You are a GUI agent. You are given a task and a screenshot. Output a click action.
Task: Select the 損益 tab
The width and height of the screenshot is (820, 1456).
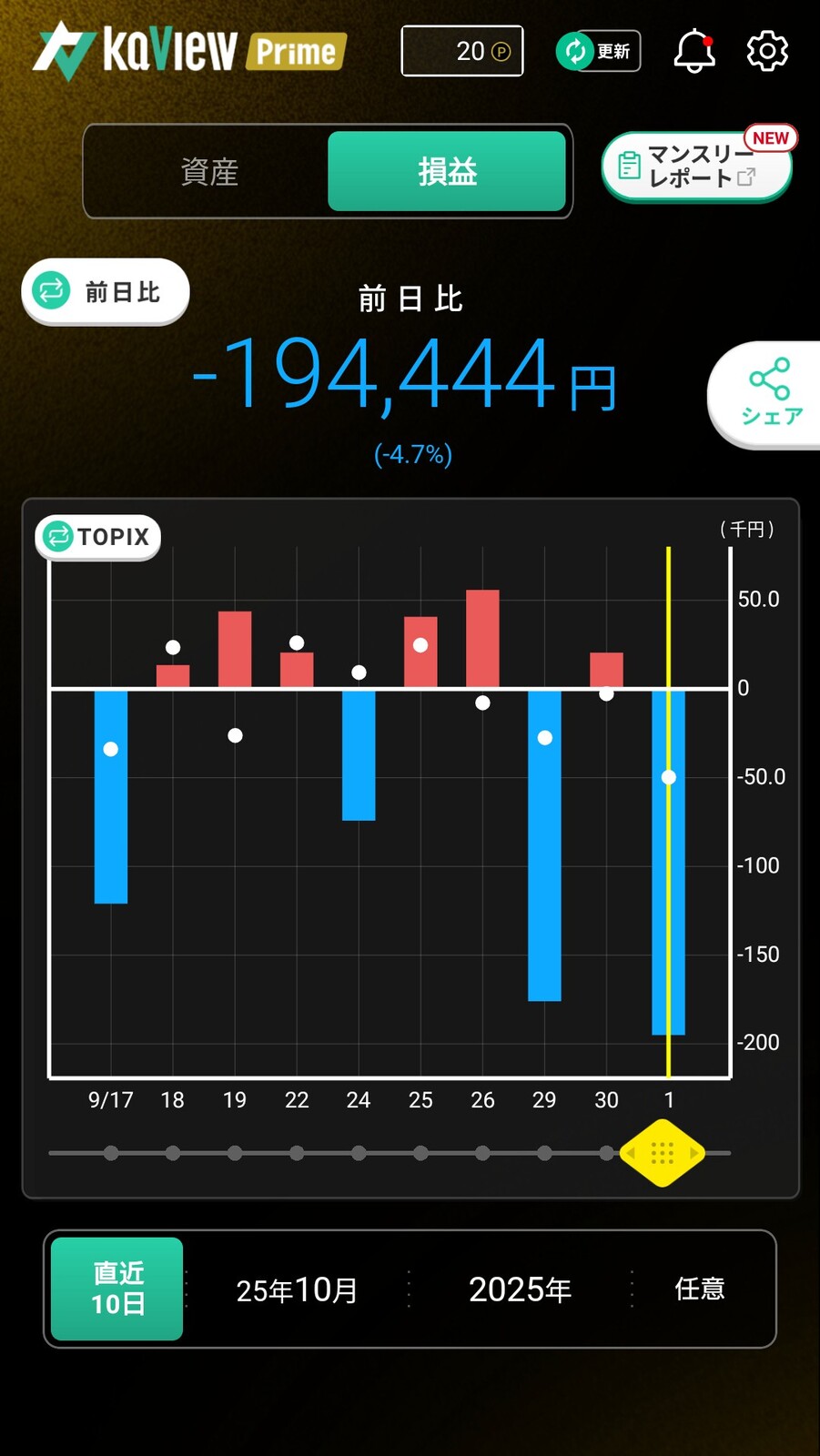pyautogui.click(x=447, y=171)
